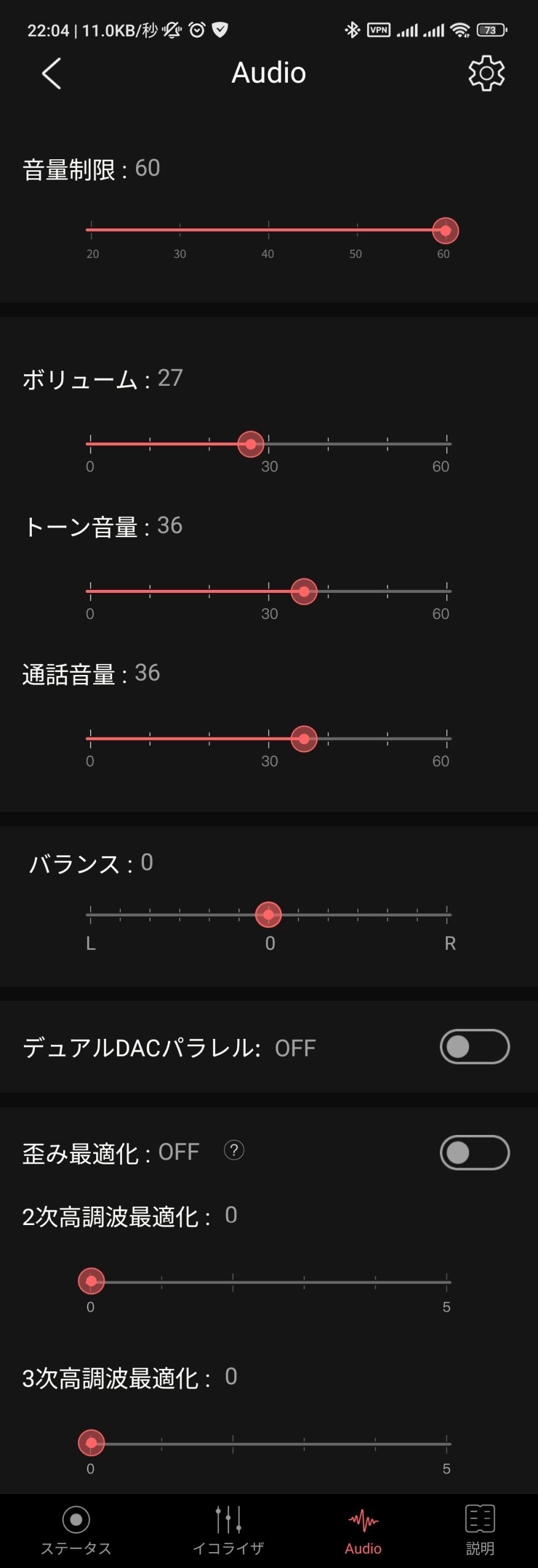Enable the デュアルDACパラレル switch
The width and height of the screenshot is (538, 1568).
click(474, 1047)
